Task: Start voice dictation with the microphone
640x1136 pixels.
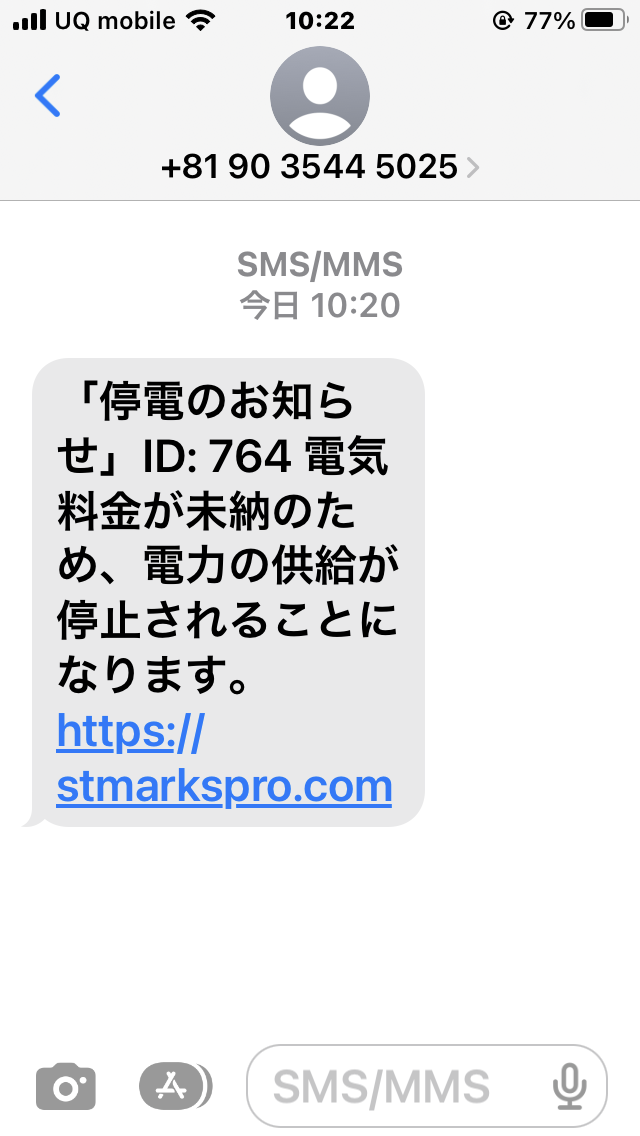Action: pos(569,1086)
